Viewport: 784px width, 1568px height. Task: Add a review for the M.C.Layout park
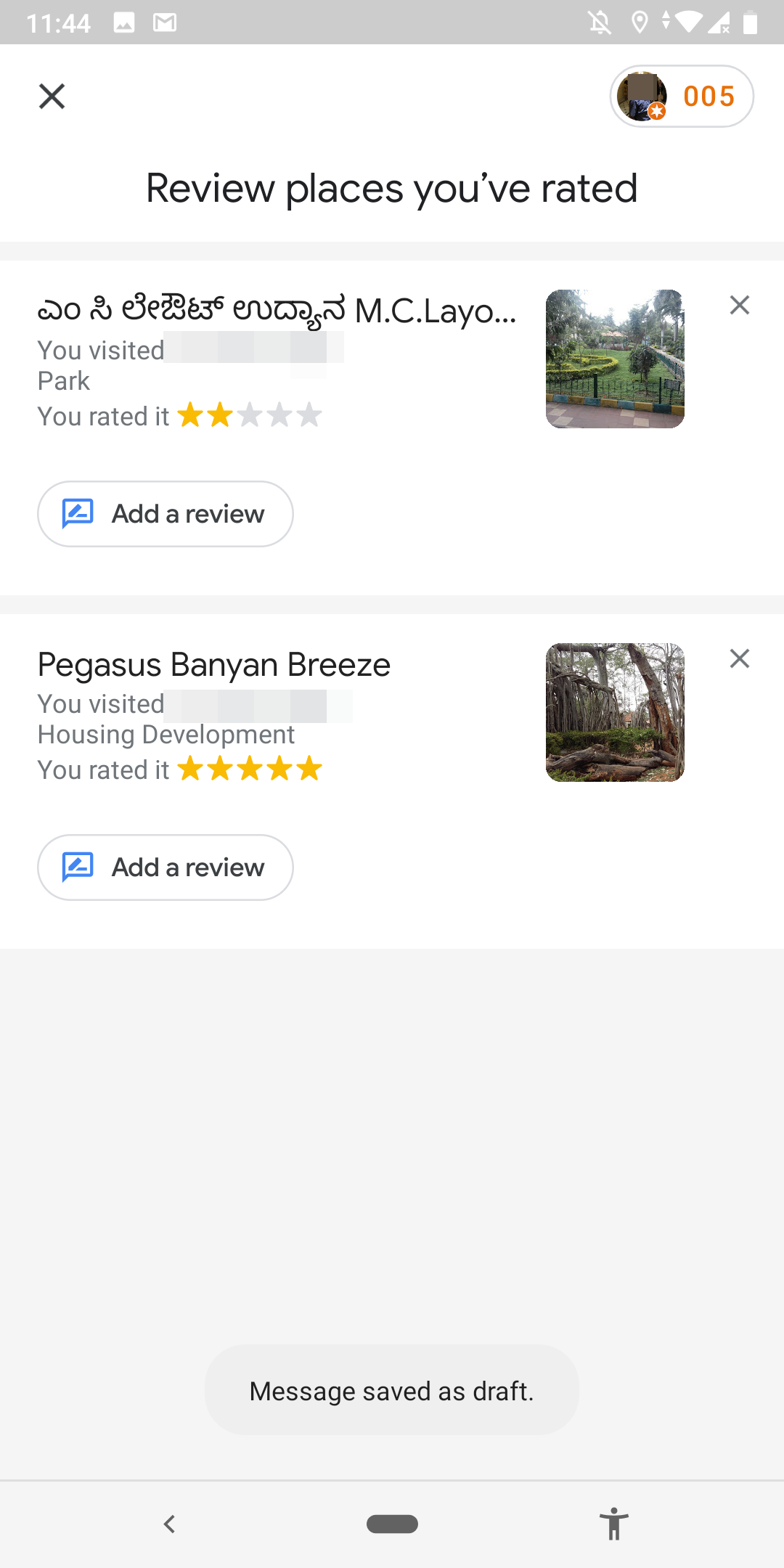[165, 513]
